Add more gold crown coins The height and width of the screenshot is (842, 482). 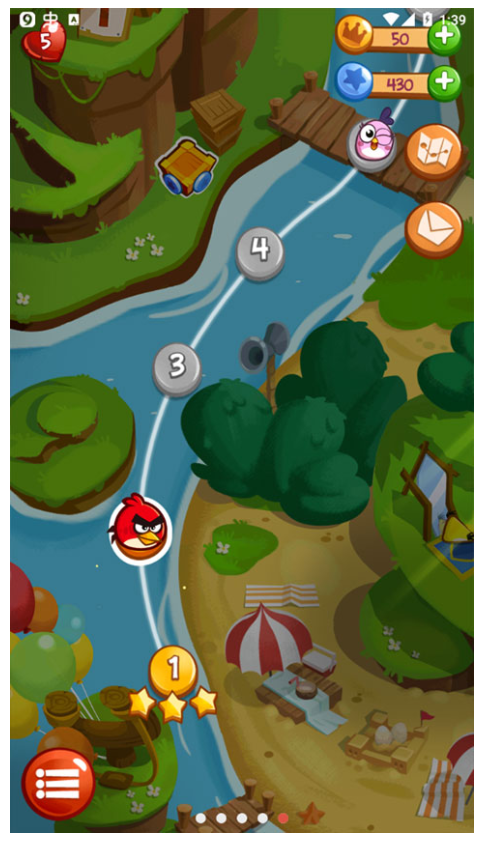click(444, 38)
